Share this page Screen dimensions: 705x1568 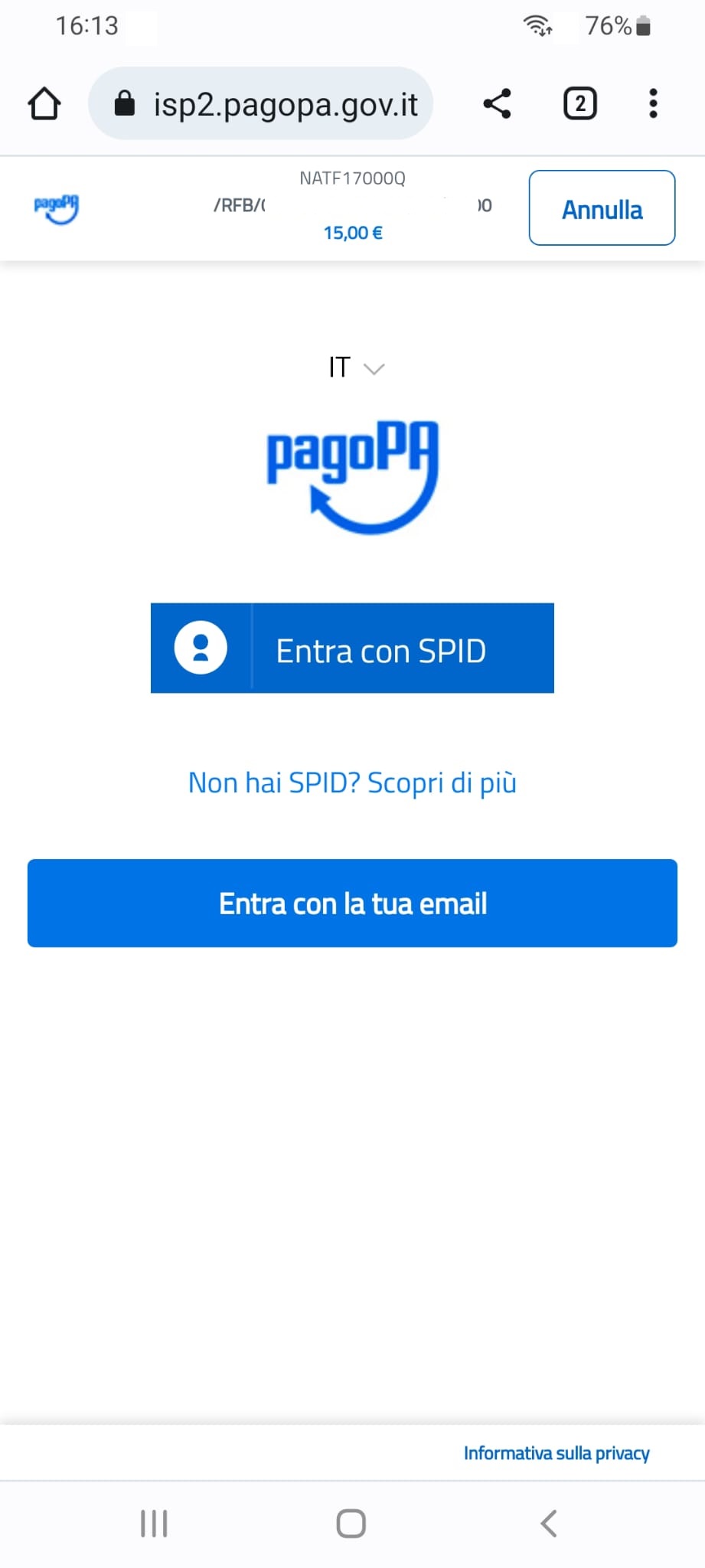click(497, 103)
